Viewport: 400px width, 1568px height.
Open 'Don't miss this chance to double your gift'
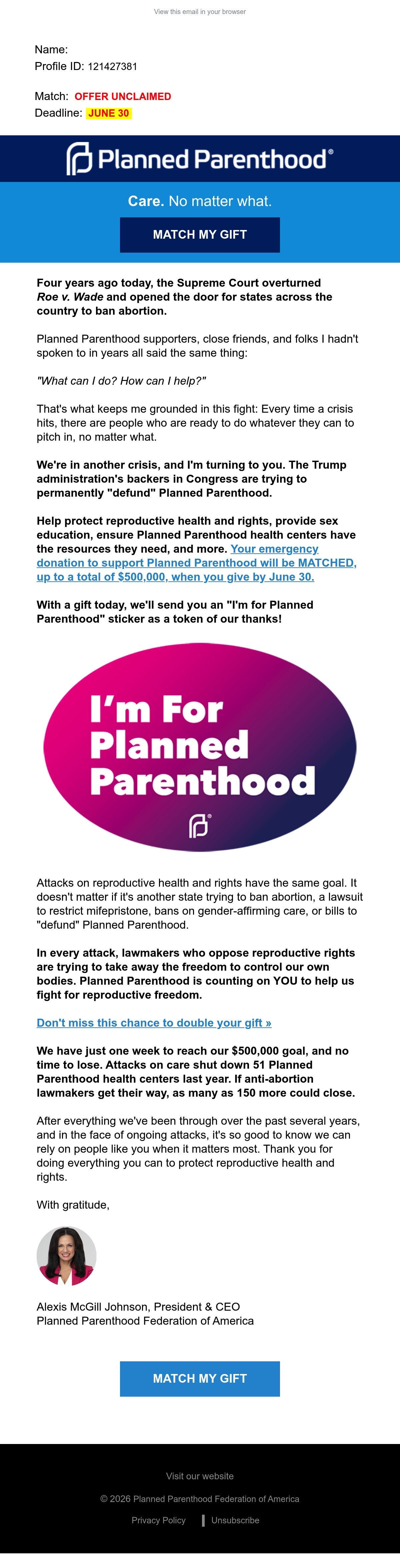(x=154, y=1023)
